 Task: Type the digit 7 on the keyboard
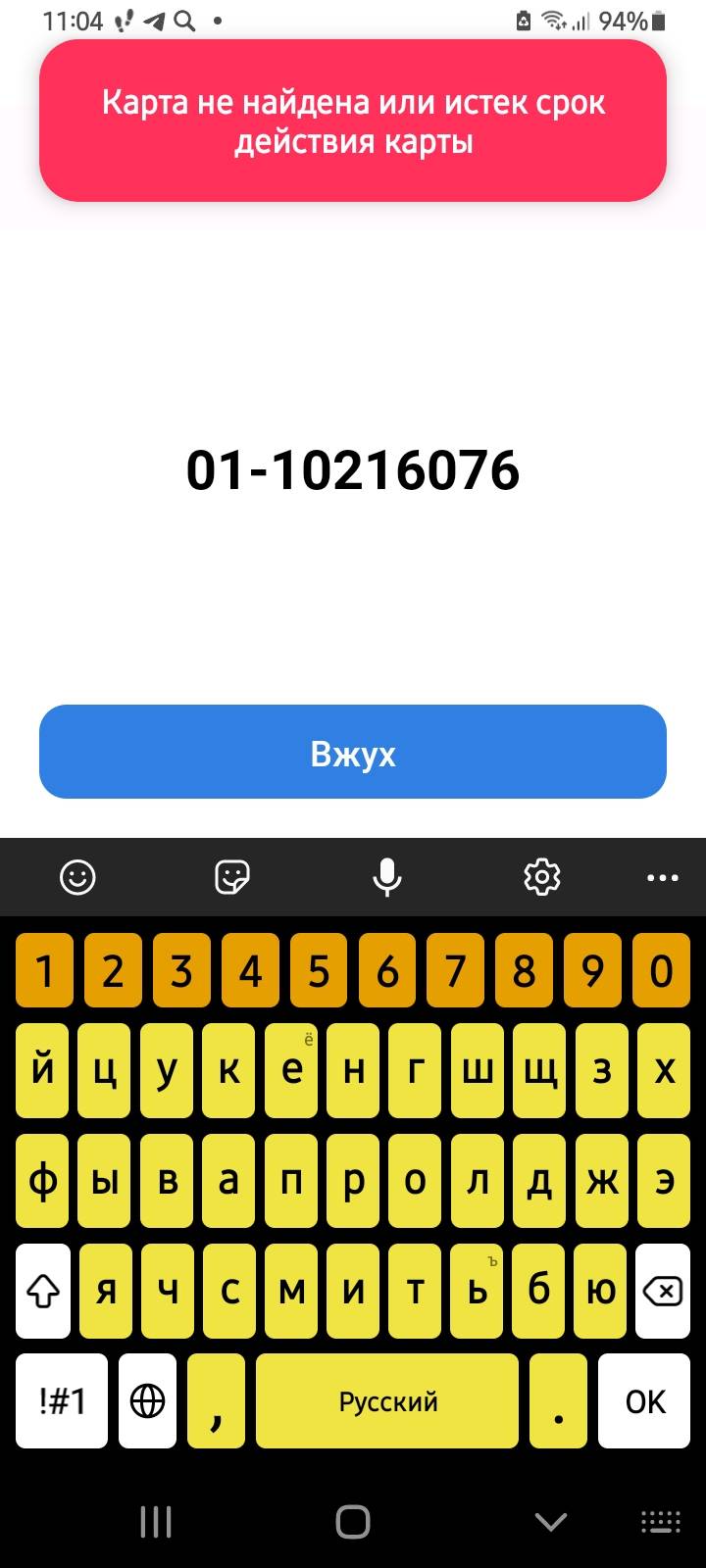click(x=455, y=971)
